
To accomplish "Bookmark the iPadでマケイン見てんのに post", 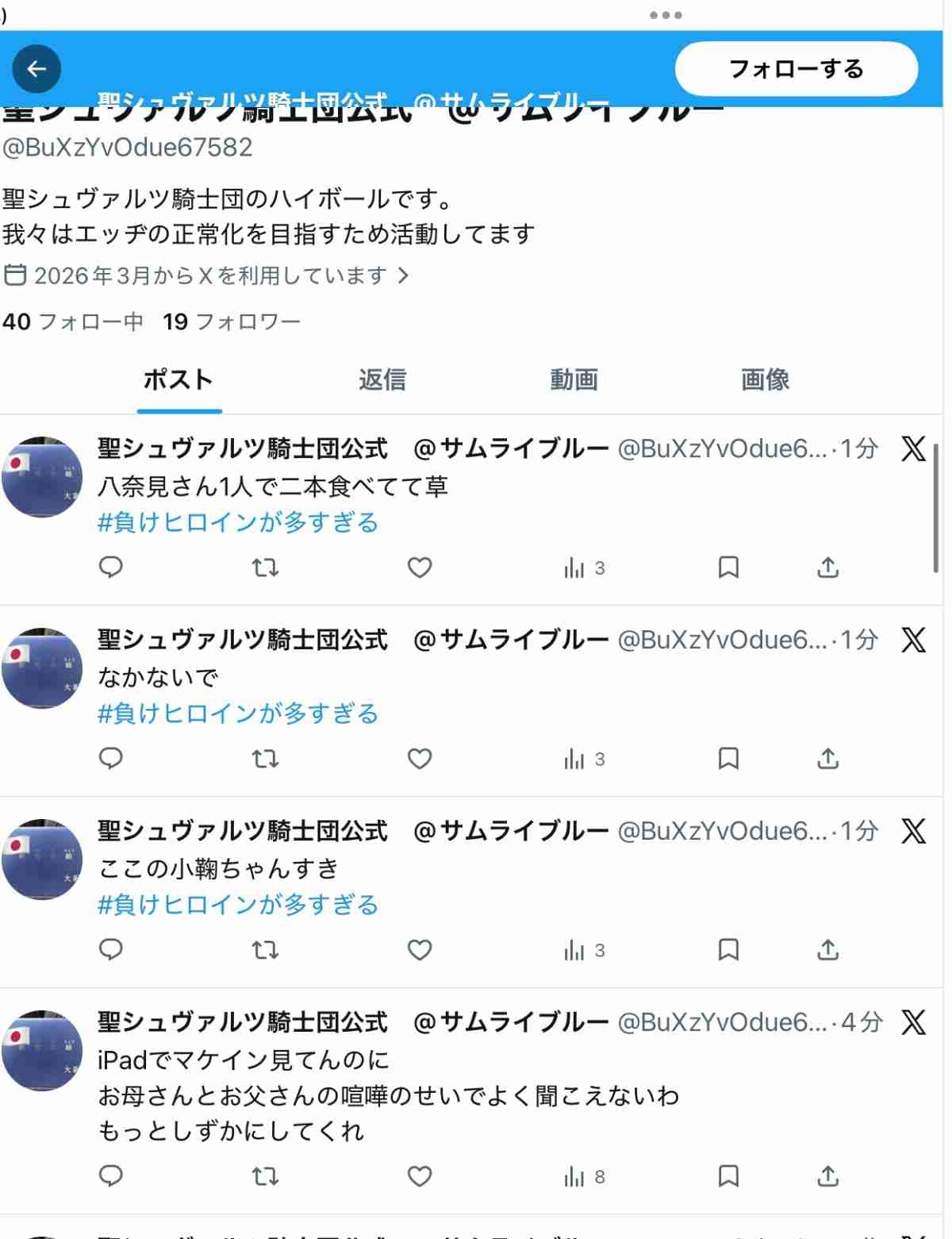I will point(728,1176).
